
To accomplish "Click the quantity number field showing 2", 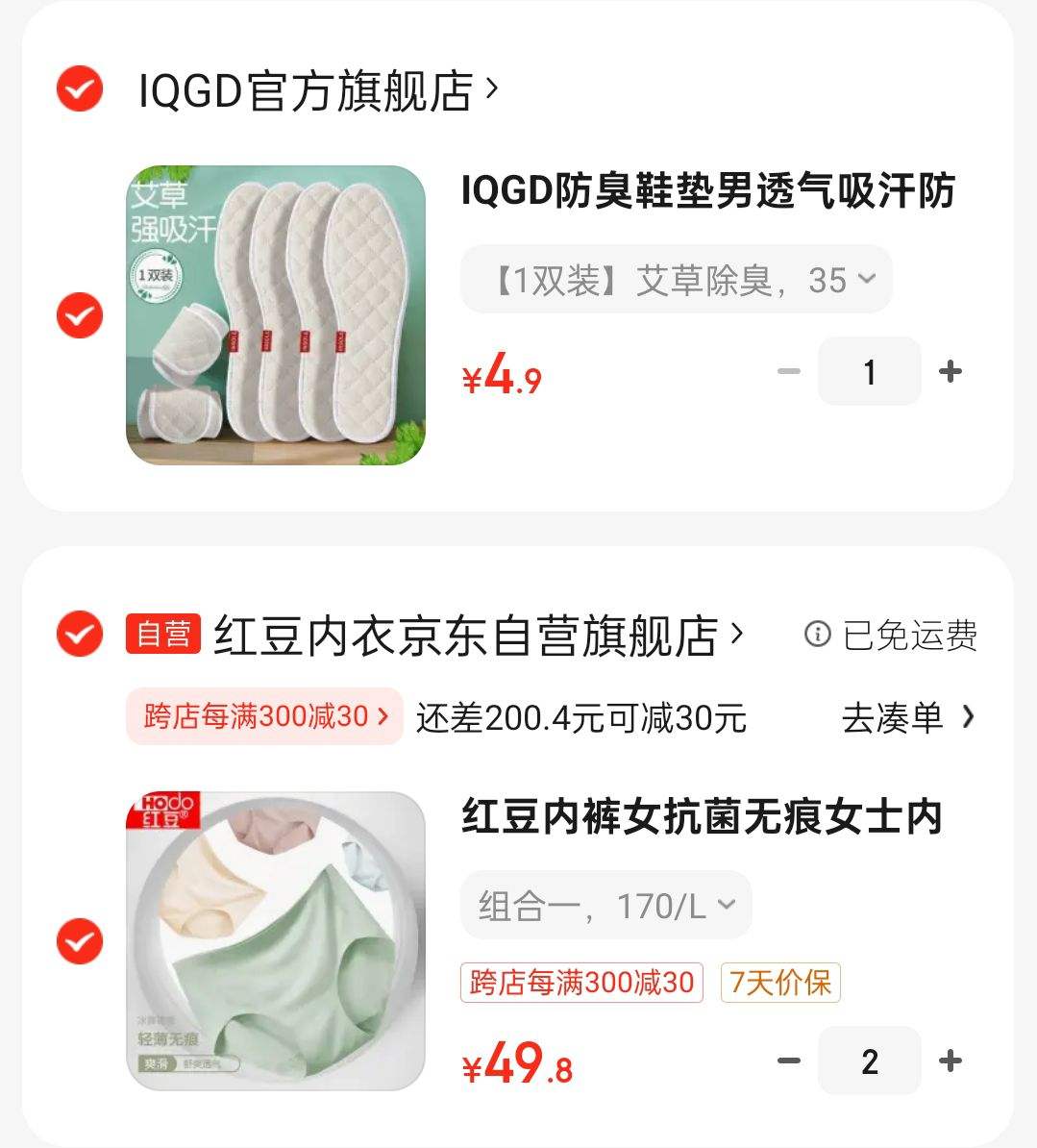I will 869,1061.
